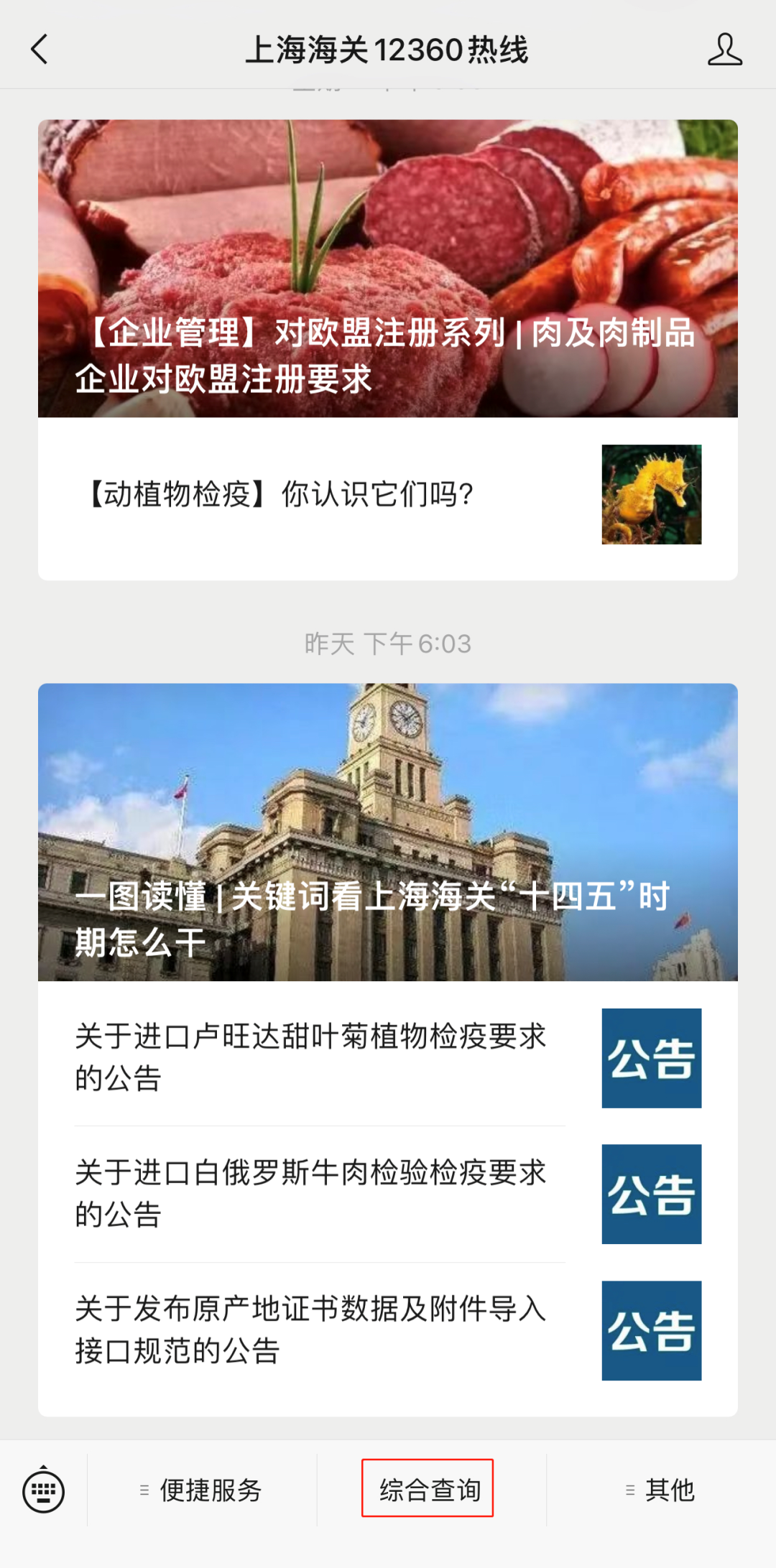Open the 肉及肉制品企业对欧盟注册要求 article

pos(388,268)
